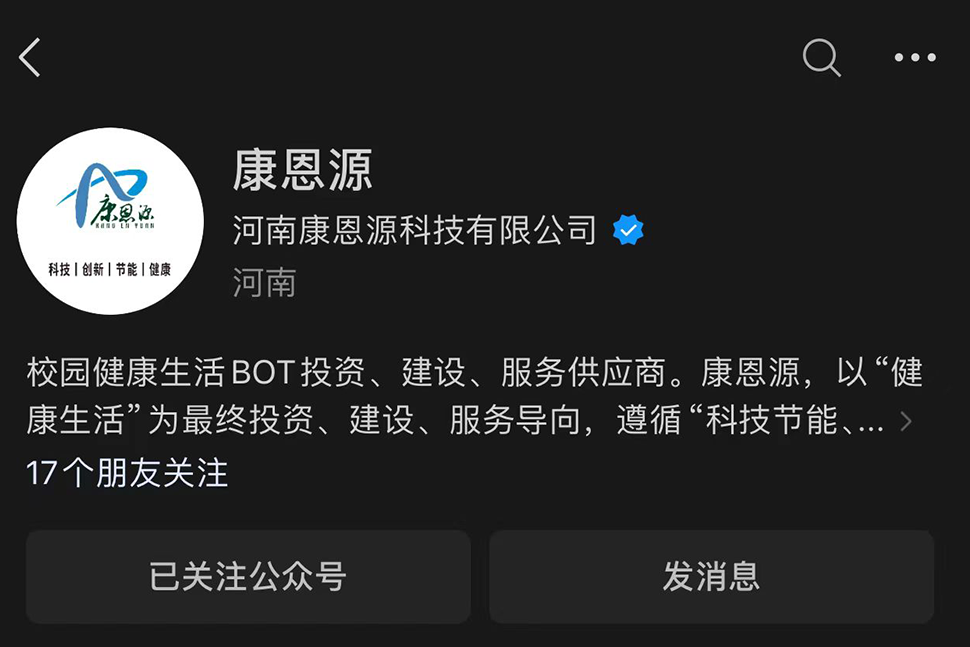This screenshot has width=970, height=647.
Task: Expand the account description via the chevron
Action: coord(906,421)
